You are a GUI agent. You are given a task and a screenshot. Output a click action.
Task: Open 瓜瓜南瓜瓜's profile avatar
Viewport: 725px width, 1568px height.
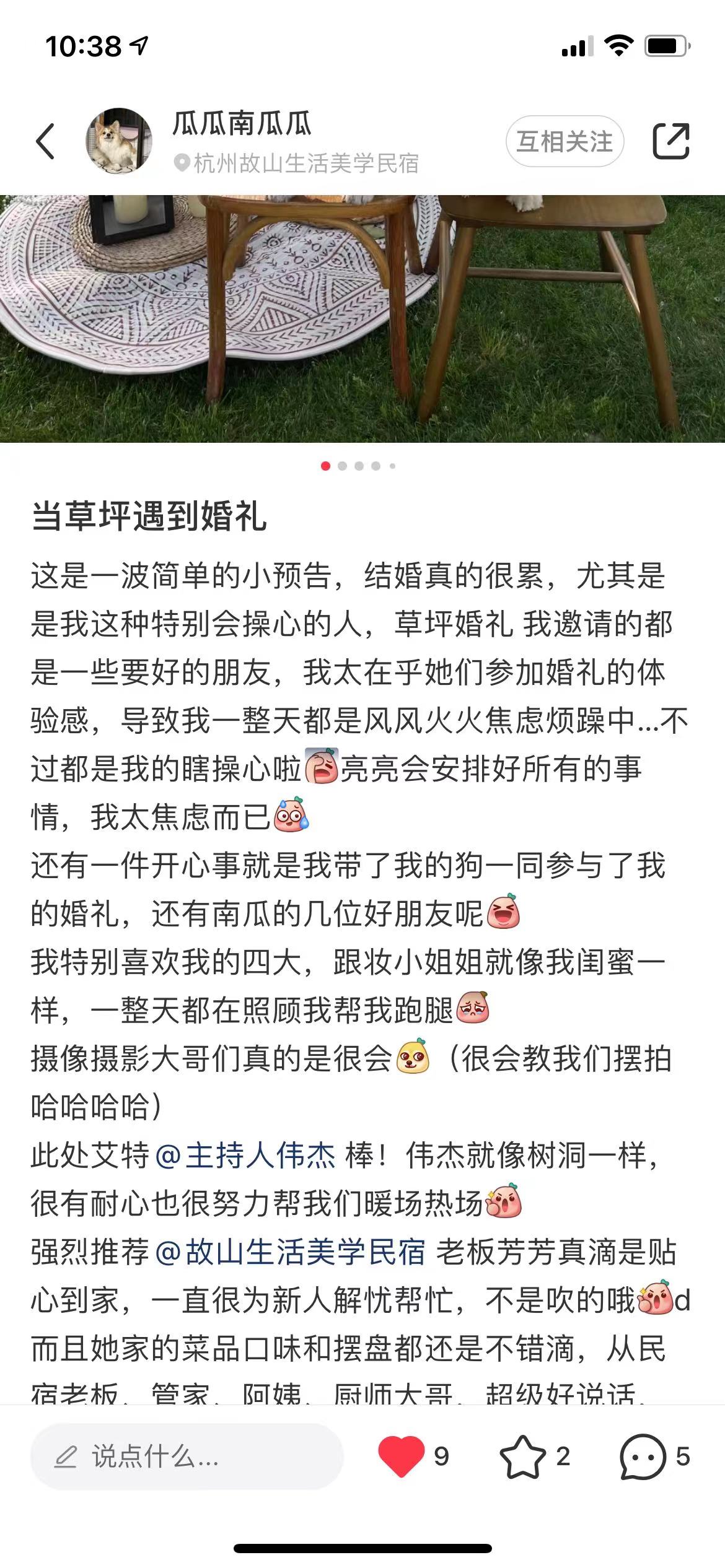coord(119,141)
